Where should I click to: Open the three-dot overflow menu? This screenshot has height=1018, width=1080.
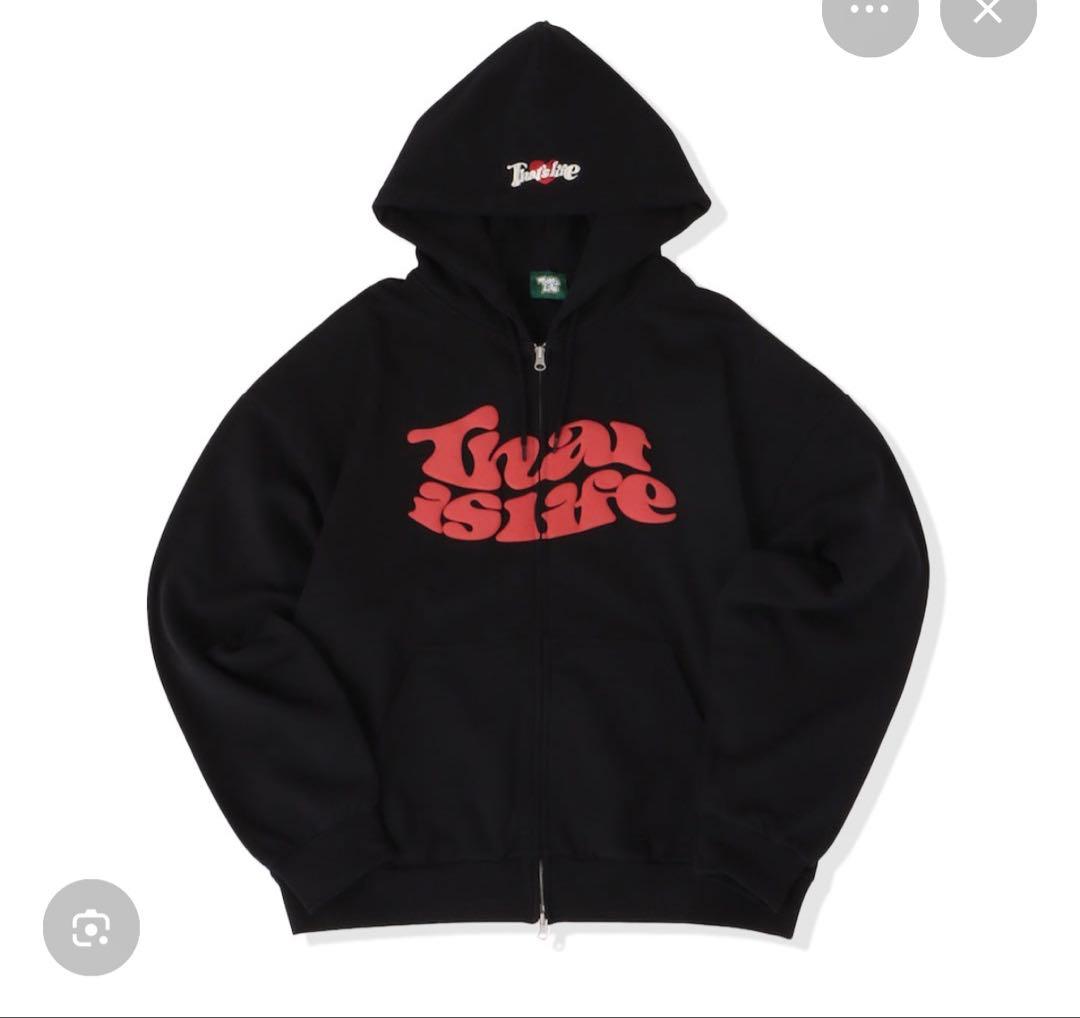pyautogui.click(x=869, y=12)
